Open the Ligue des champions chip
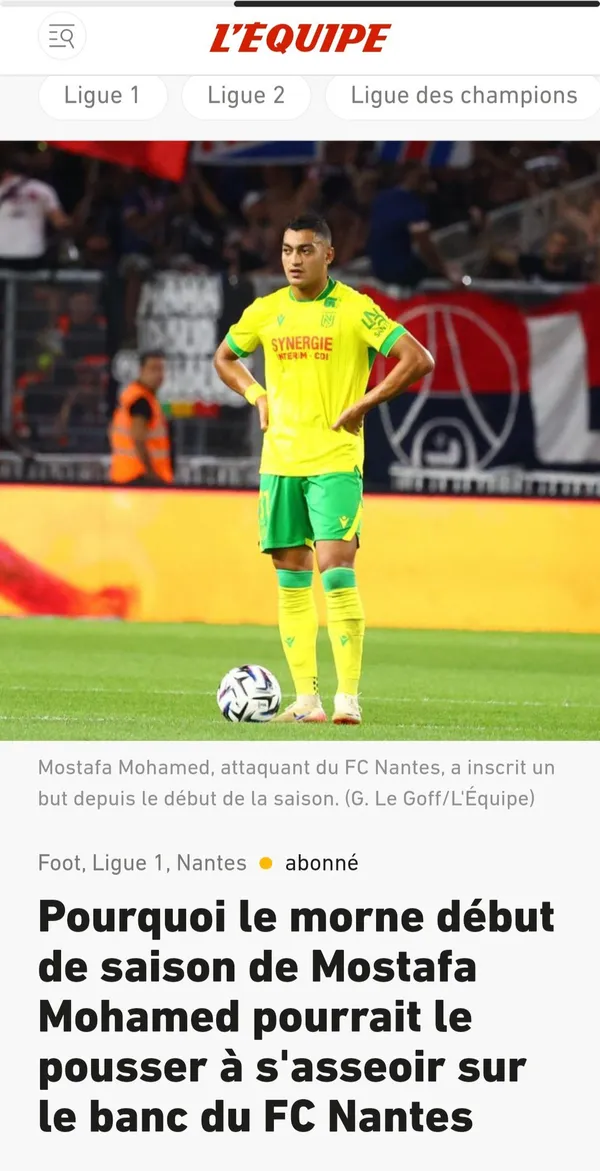 point(463,96)
